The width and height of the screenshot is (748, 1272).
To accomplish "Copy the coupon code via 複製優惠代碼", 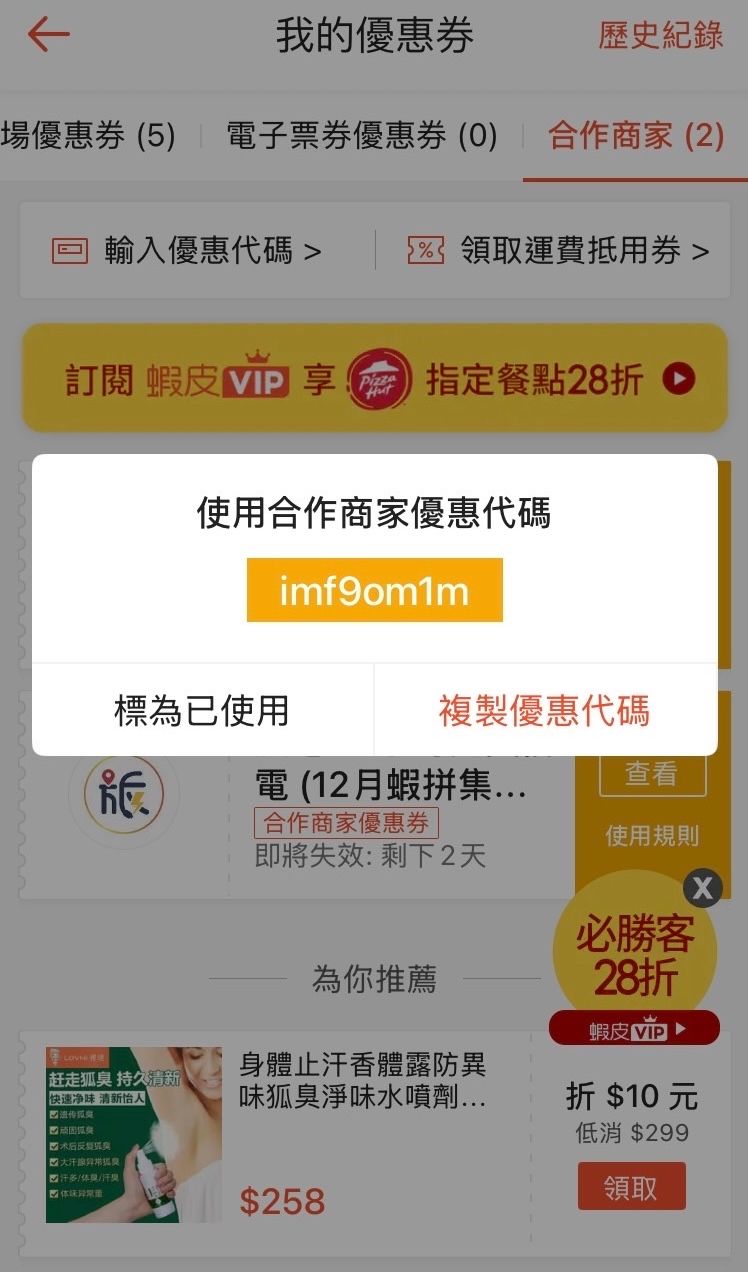I will (544, 711).
